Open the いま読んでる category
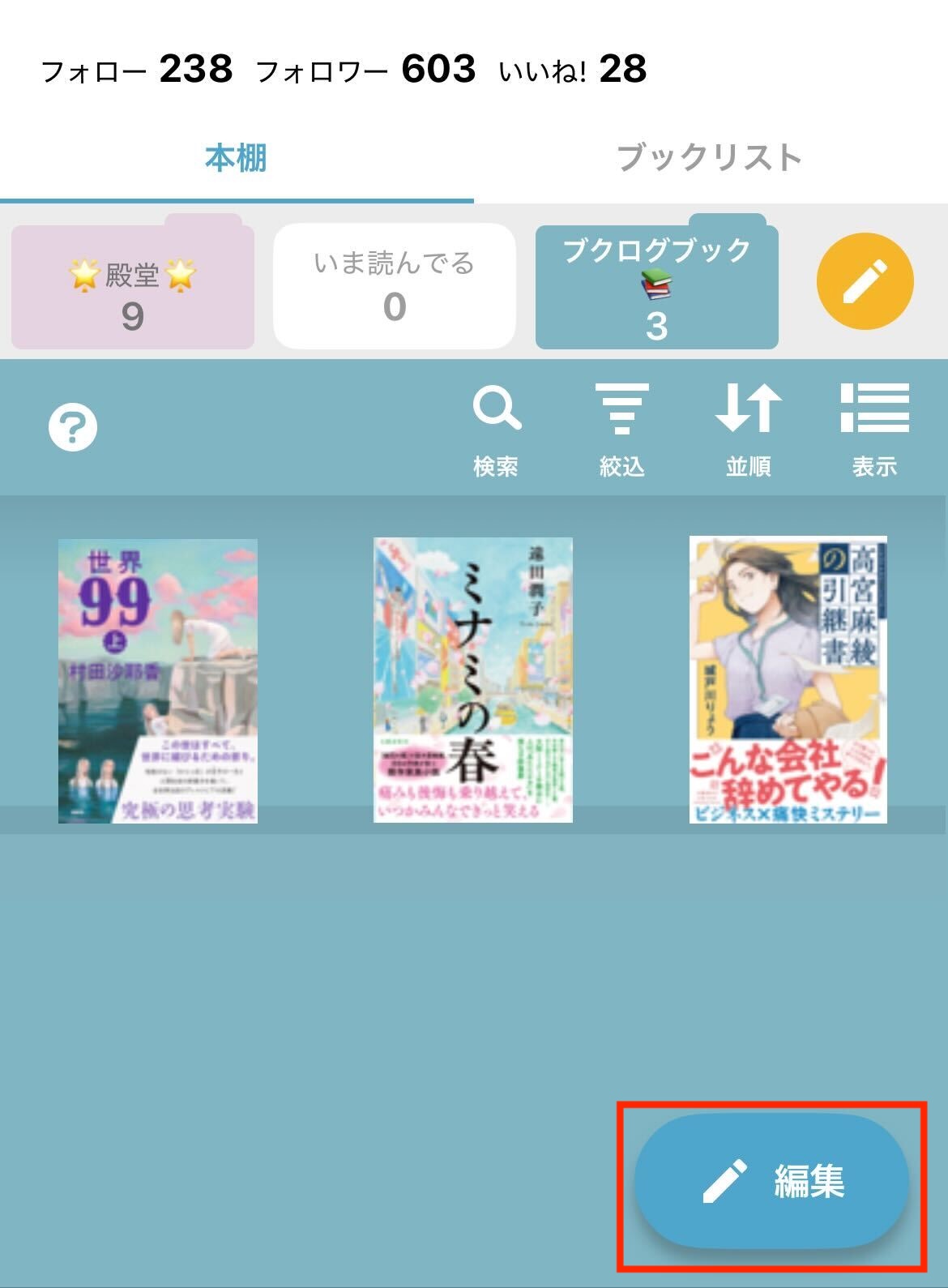948x1288 pixels. point(395,286)
